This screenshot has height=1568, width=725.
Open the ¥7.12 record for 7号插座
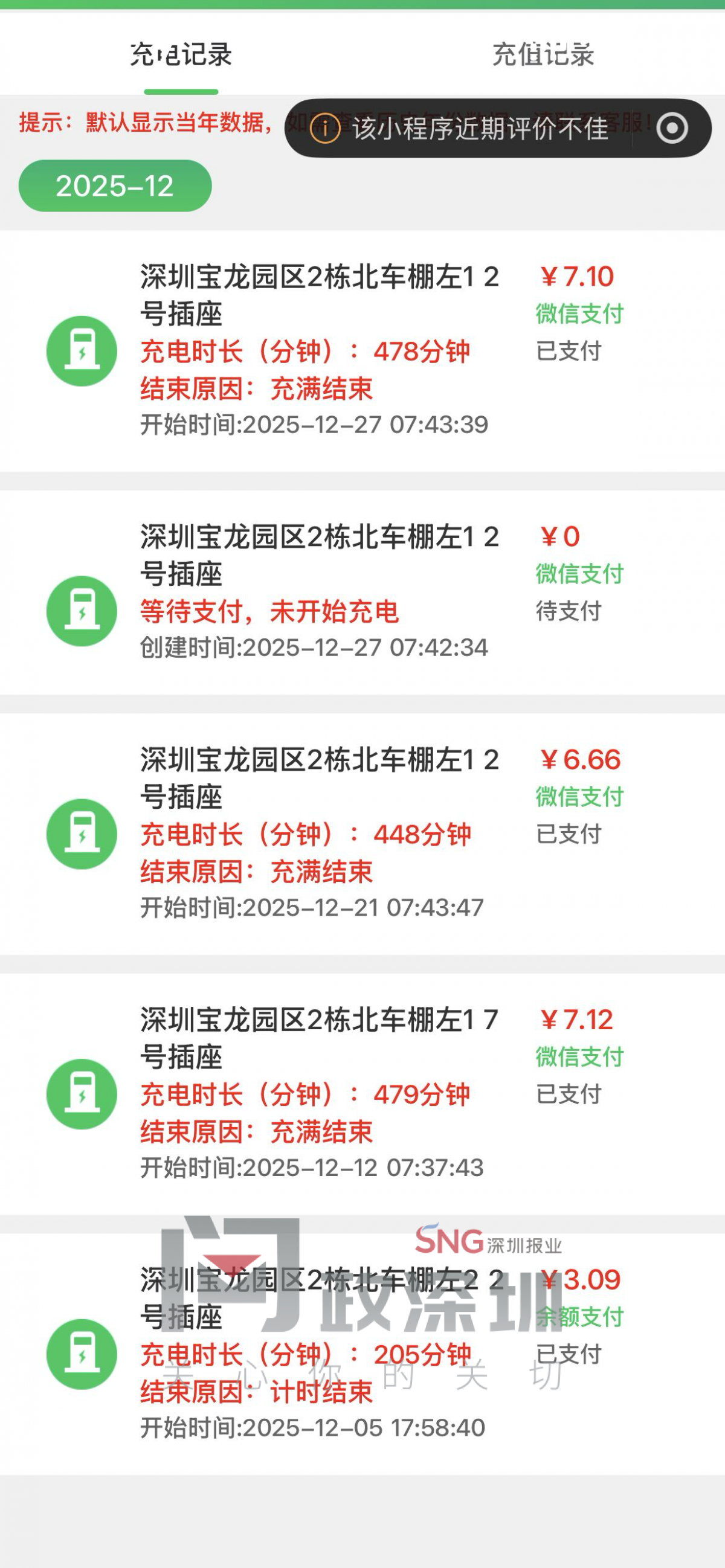coord(362,1094)
